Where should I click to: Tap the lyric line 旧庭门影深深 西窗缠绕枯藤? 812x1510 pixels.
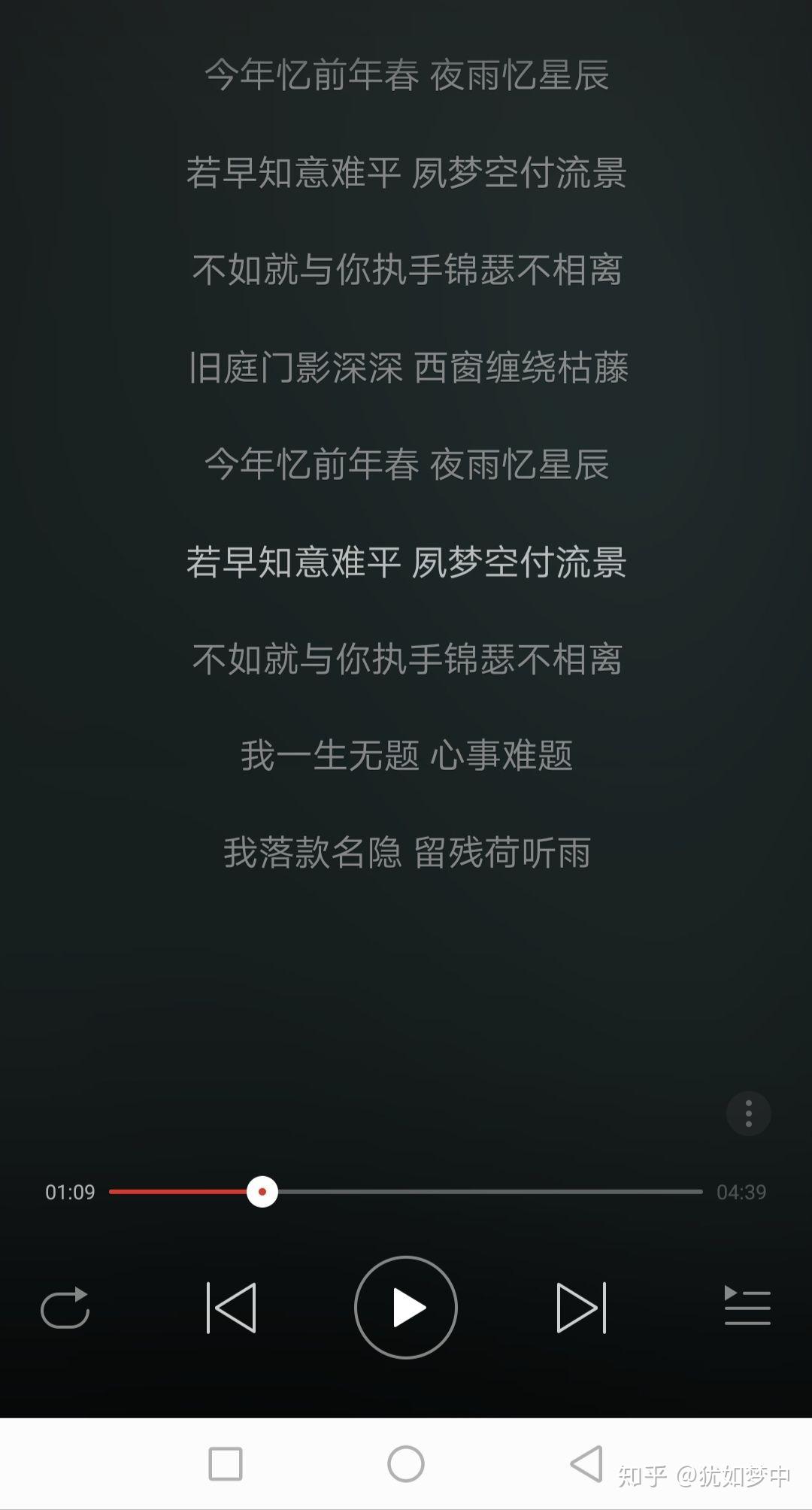(x=406, y=368)
